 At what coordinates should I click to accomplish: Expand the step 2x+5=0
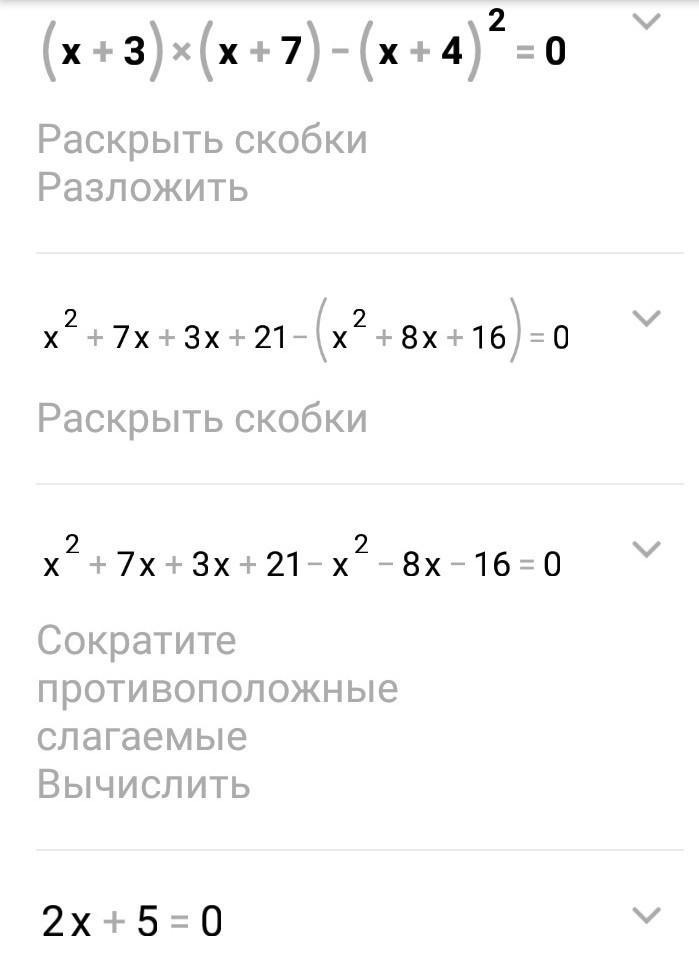648,914
